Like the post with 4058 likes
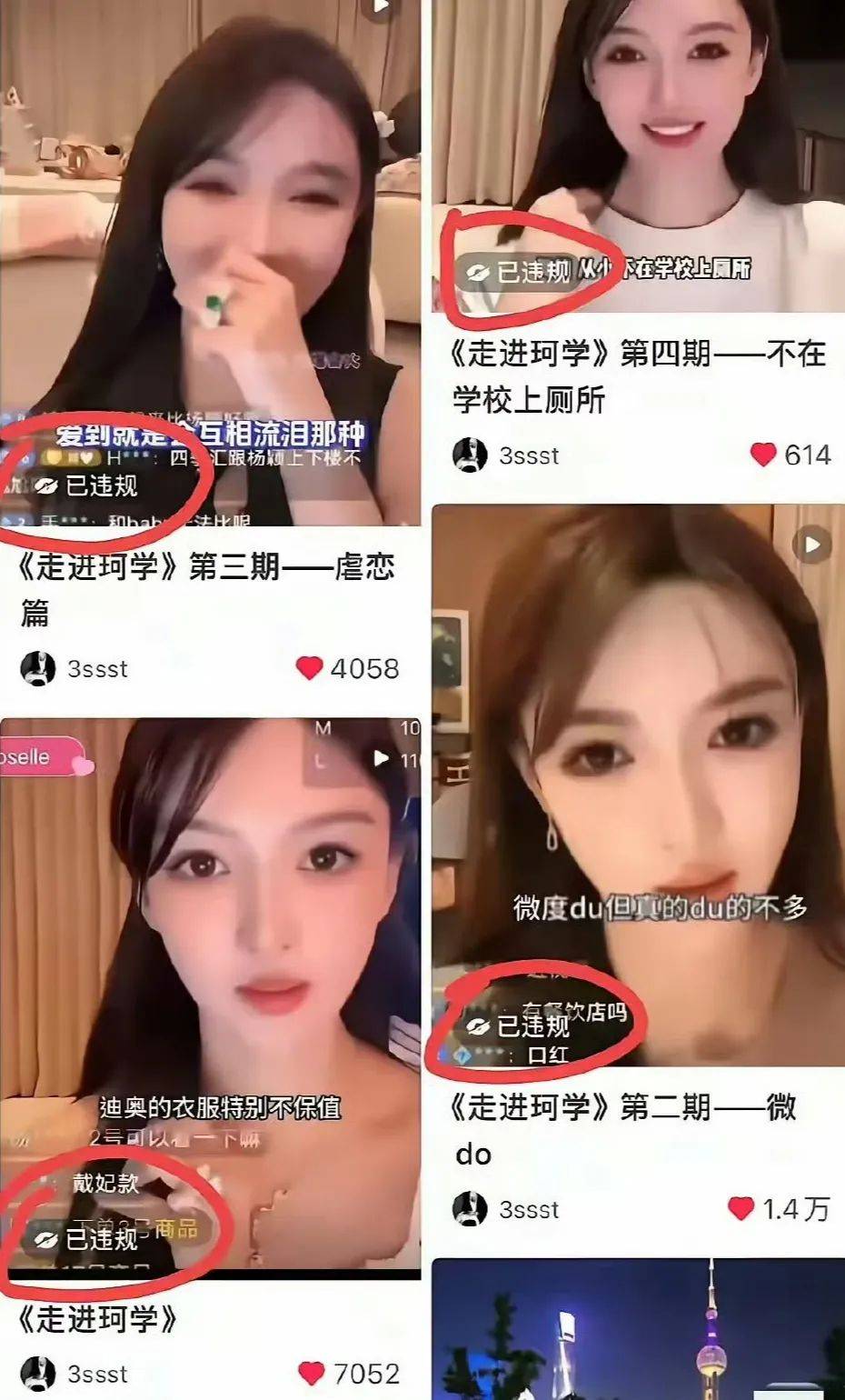 pyautogui.click(x=310, y=668)
